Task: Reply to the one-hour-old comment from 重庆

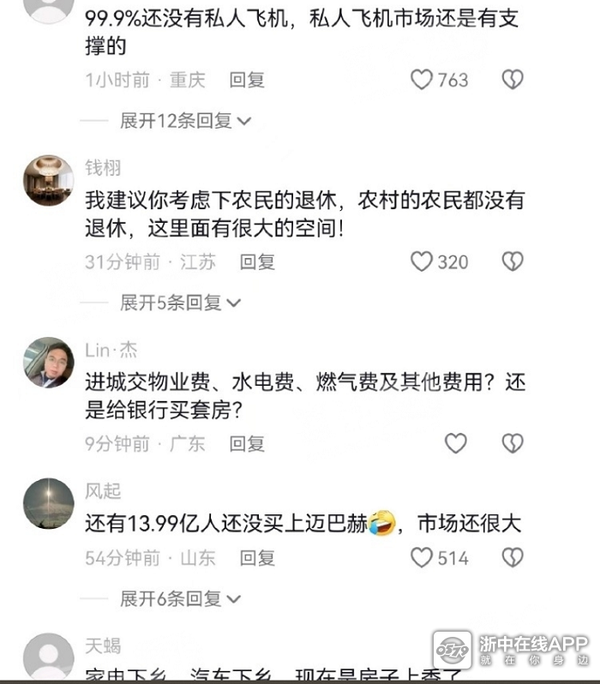Action: click(246, 80)
